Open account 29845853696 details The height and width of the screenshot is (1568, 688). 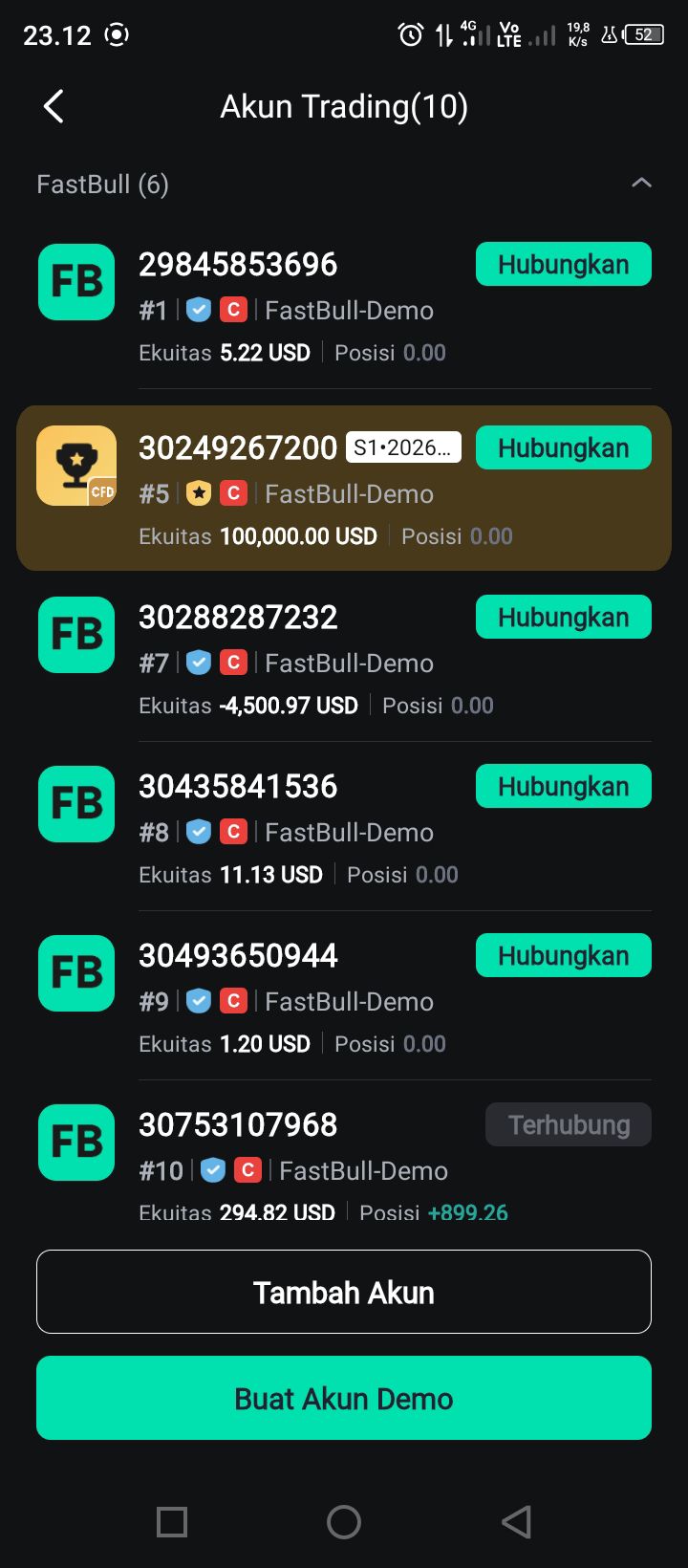[x=287, y=306]
